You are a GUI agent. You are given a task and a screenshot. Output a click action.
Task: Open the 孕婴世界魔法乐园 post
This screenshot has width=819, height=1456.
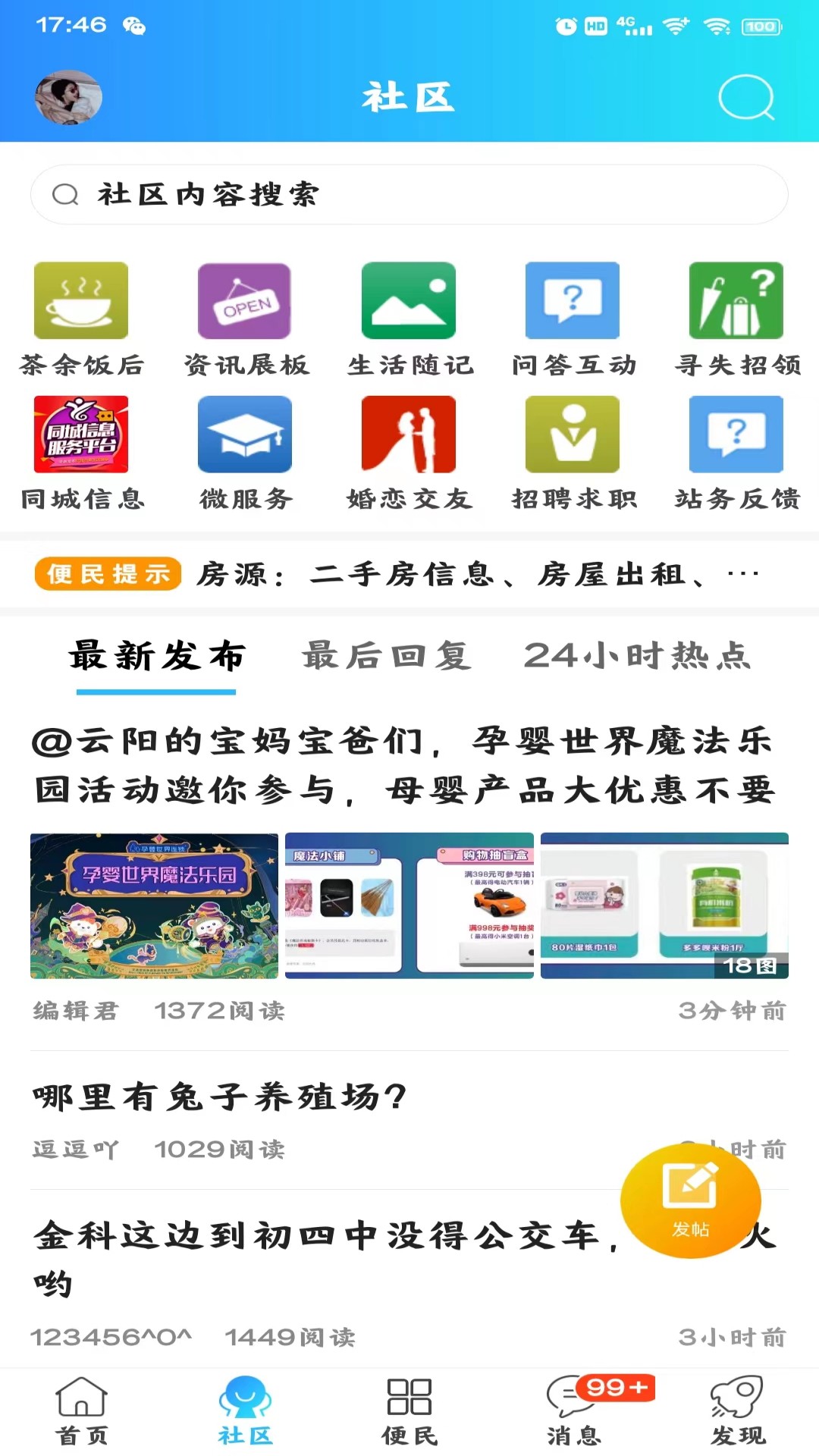pos(402,766)
